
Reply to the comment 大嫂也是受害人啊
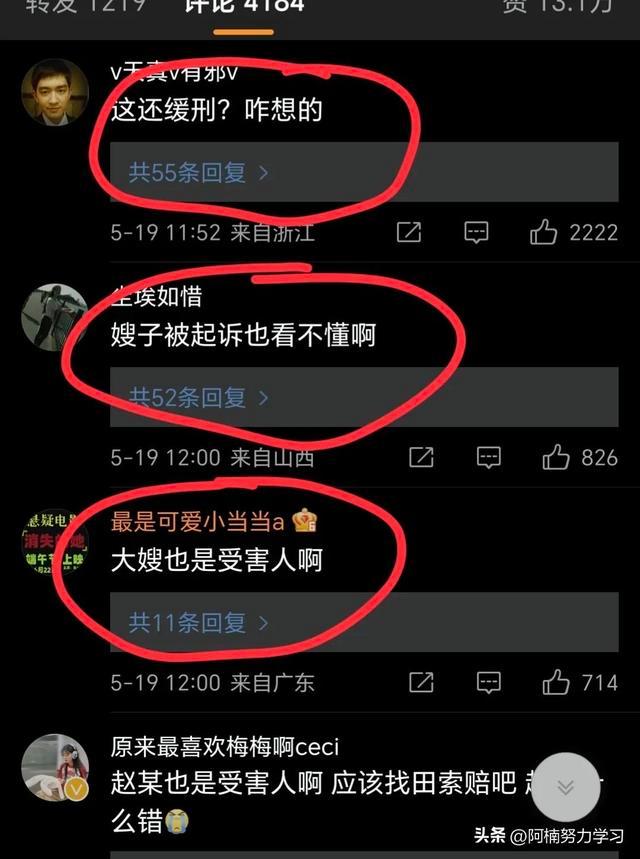[x=488, y=683]
